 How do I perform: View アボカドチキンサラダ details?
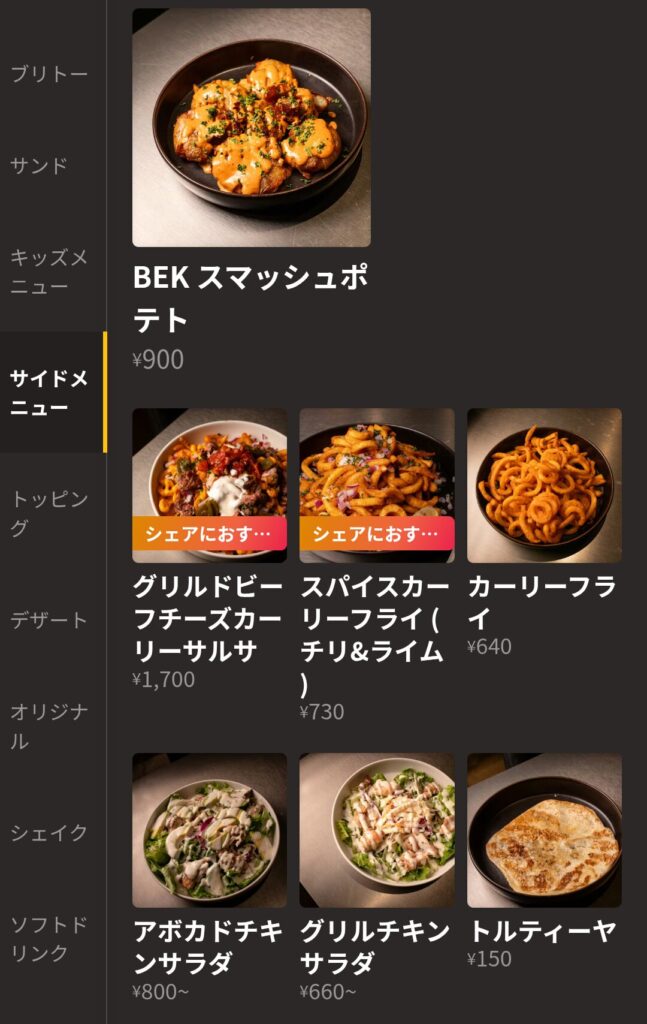coord(209,829)
